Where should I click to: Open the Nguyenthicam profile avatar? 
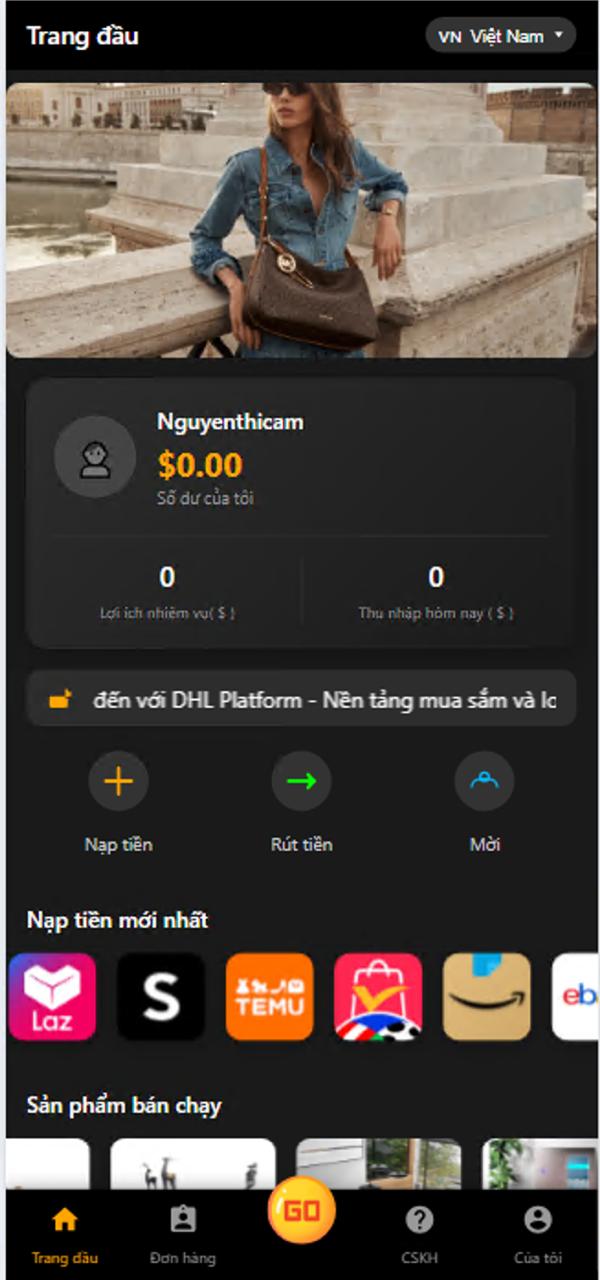pyautogui.click(x=95, y=457)
